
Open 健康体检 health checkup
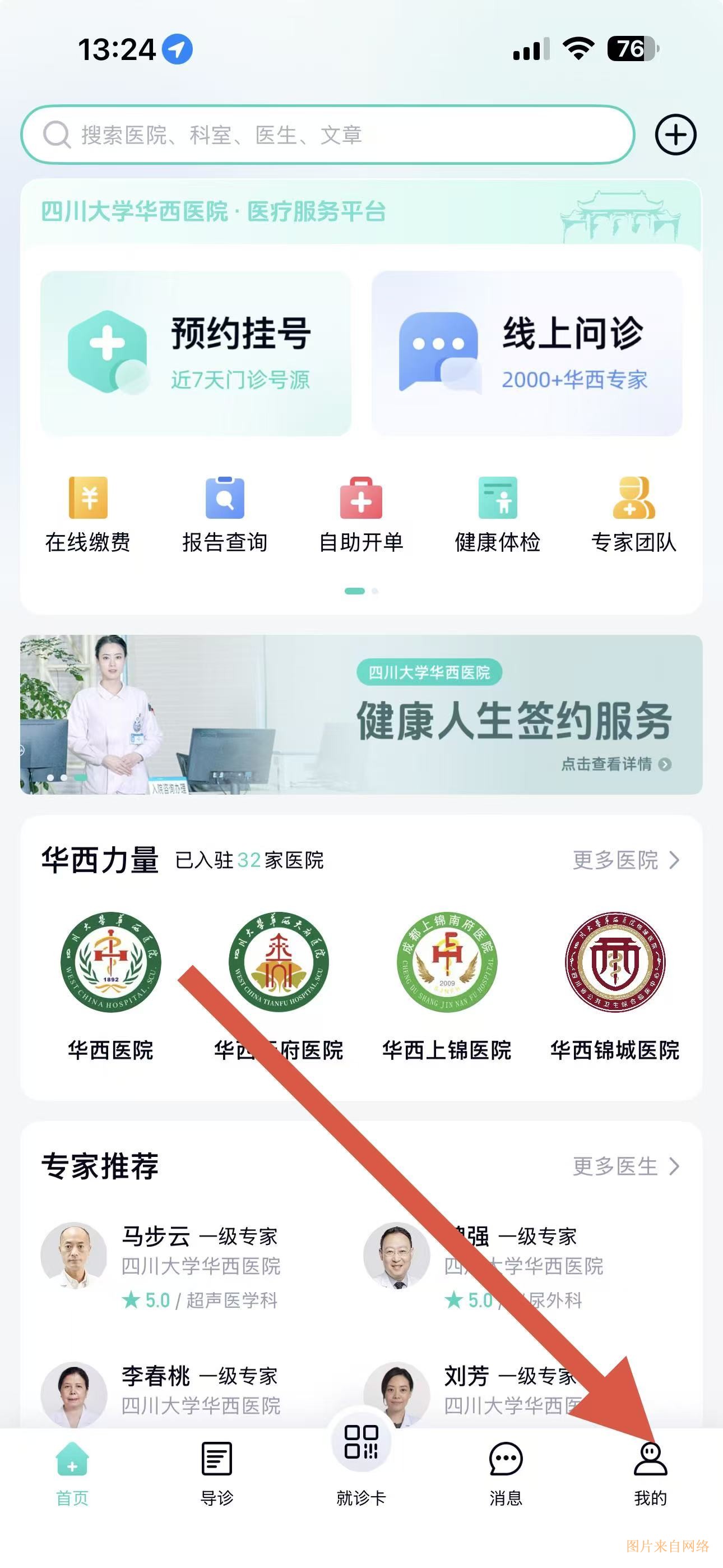coord(497,514)
